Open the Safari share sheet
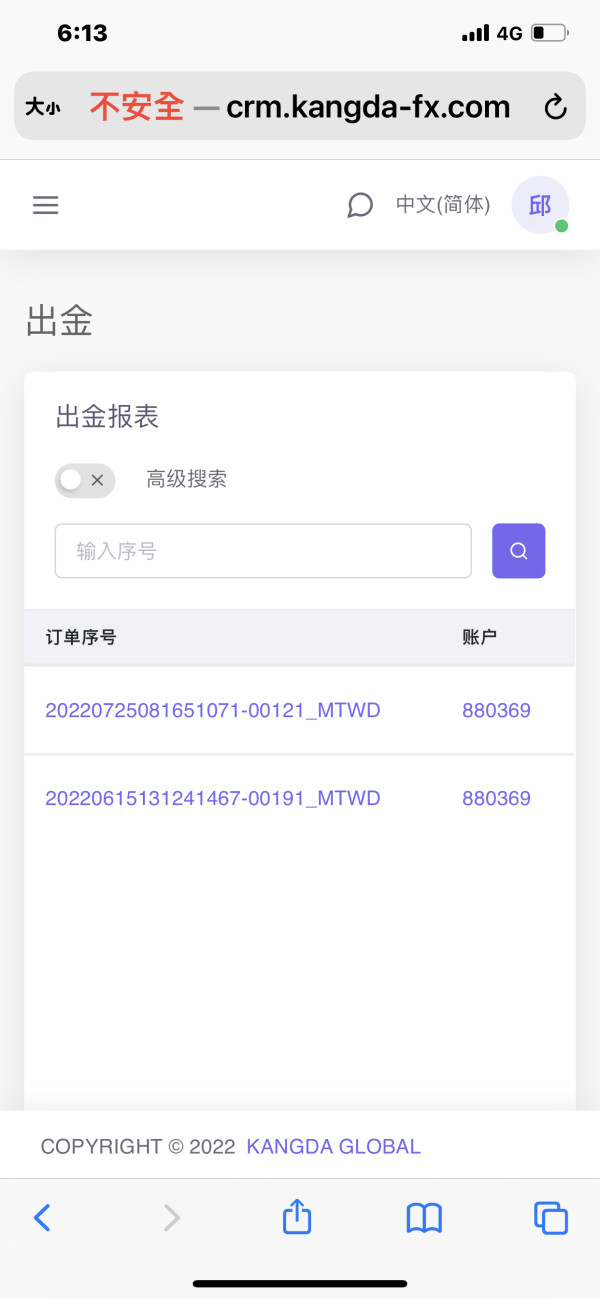This screenshot has width=600, height=1299. click(x=297, y=1216)
